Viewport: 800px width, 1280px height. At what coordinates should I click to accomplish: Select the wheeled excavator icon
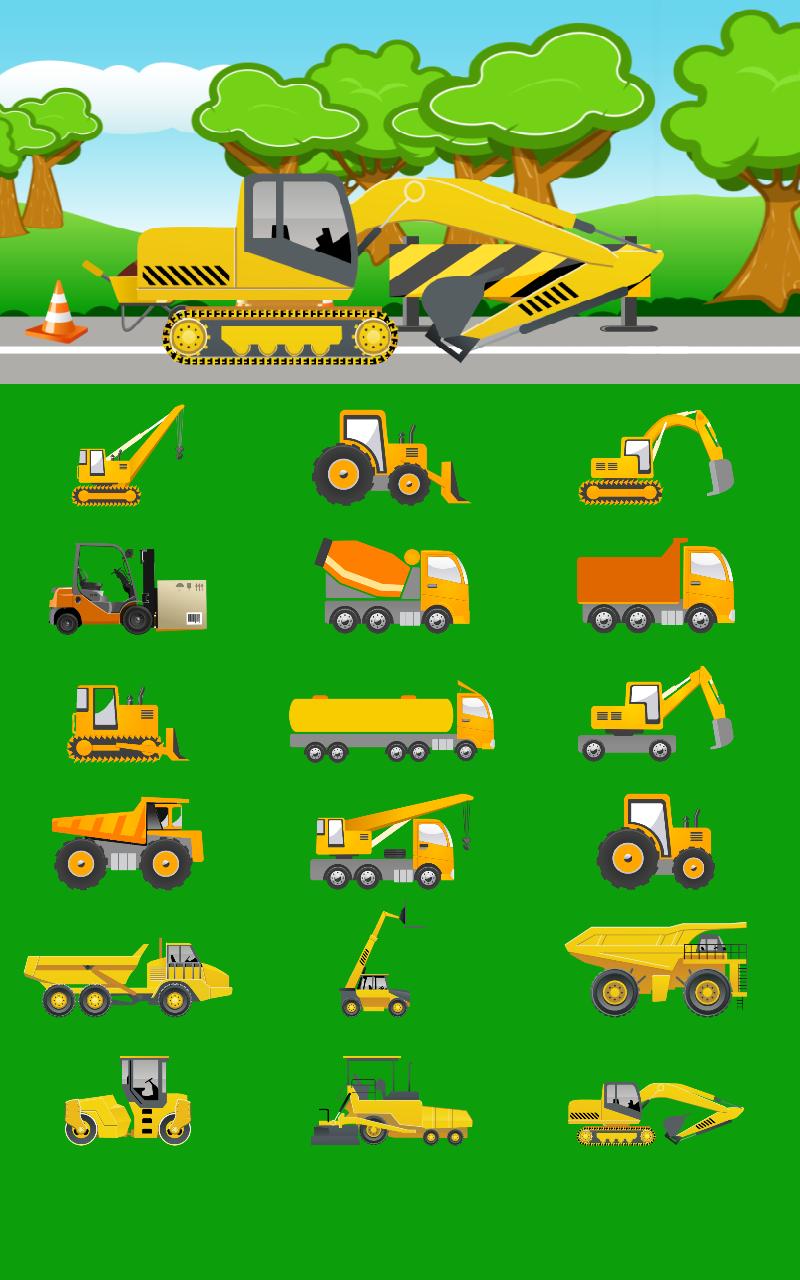[x=655, y=715]
